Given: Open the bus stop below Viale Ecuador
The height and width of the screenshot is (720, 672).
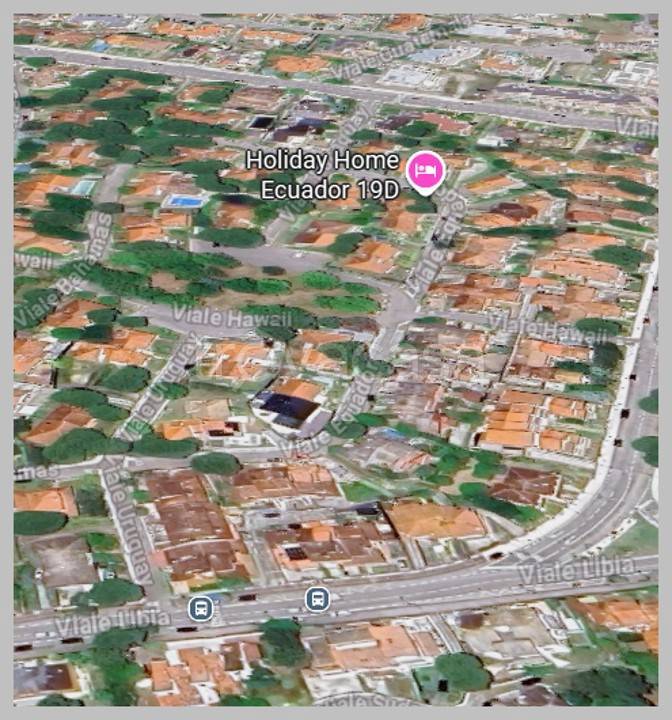Looking at the screenshot, I should point(318,599).
